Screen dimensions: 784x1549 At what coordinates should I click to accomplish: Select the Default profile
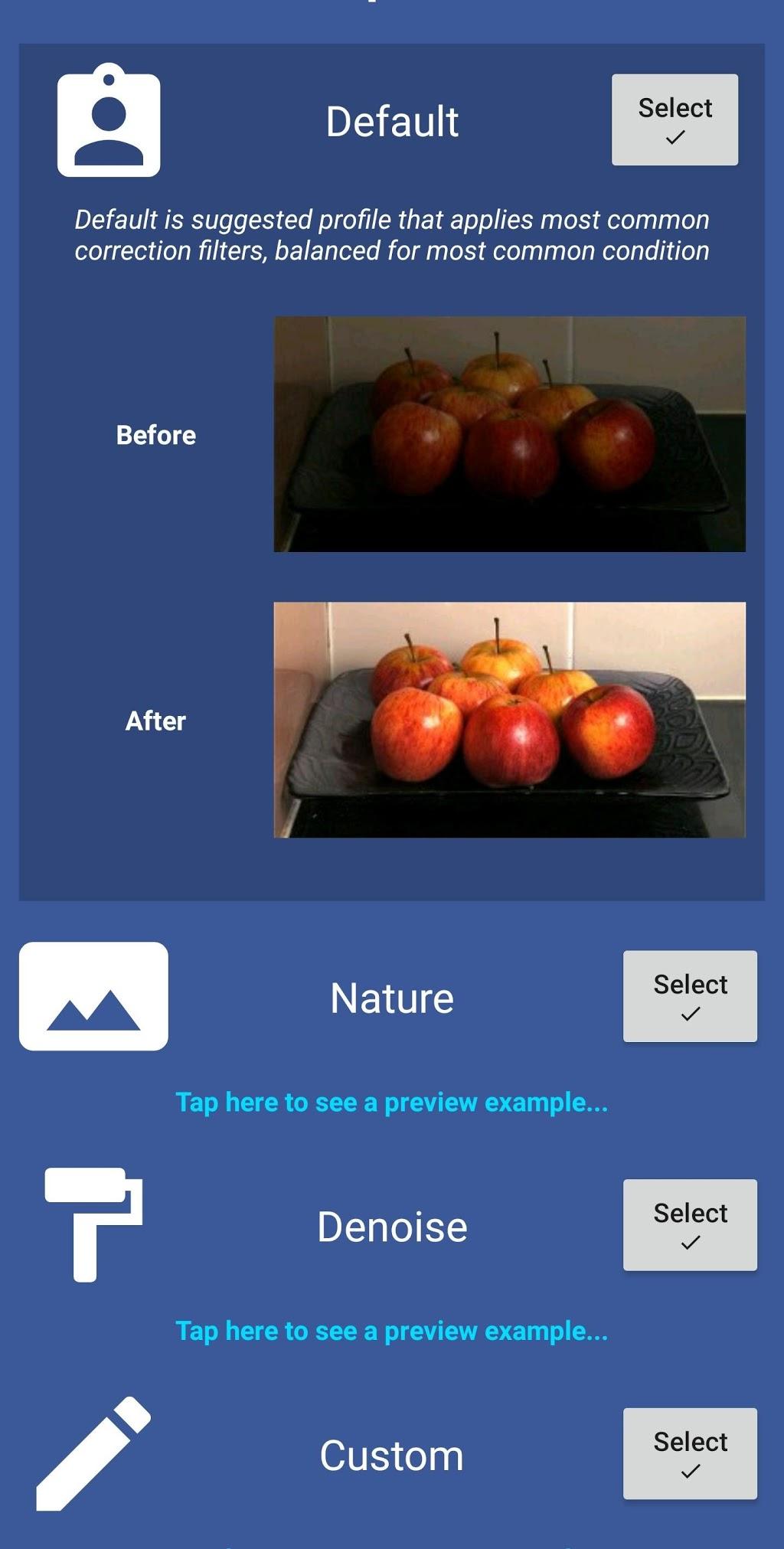[675, 119]
